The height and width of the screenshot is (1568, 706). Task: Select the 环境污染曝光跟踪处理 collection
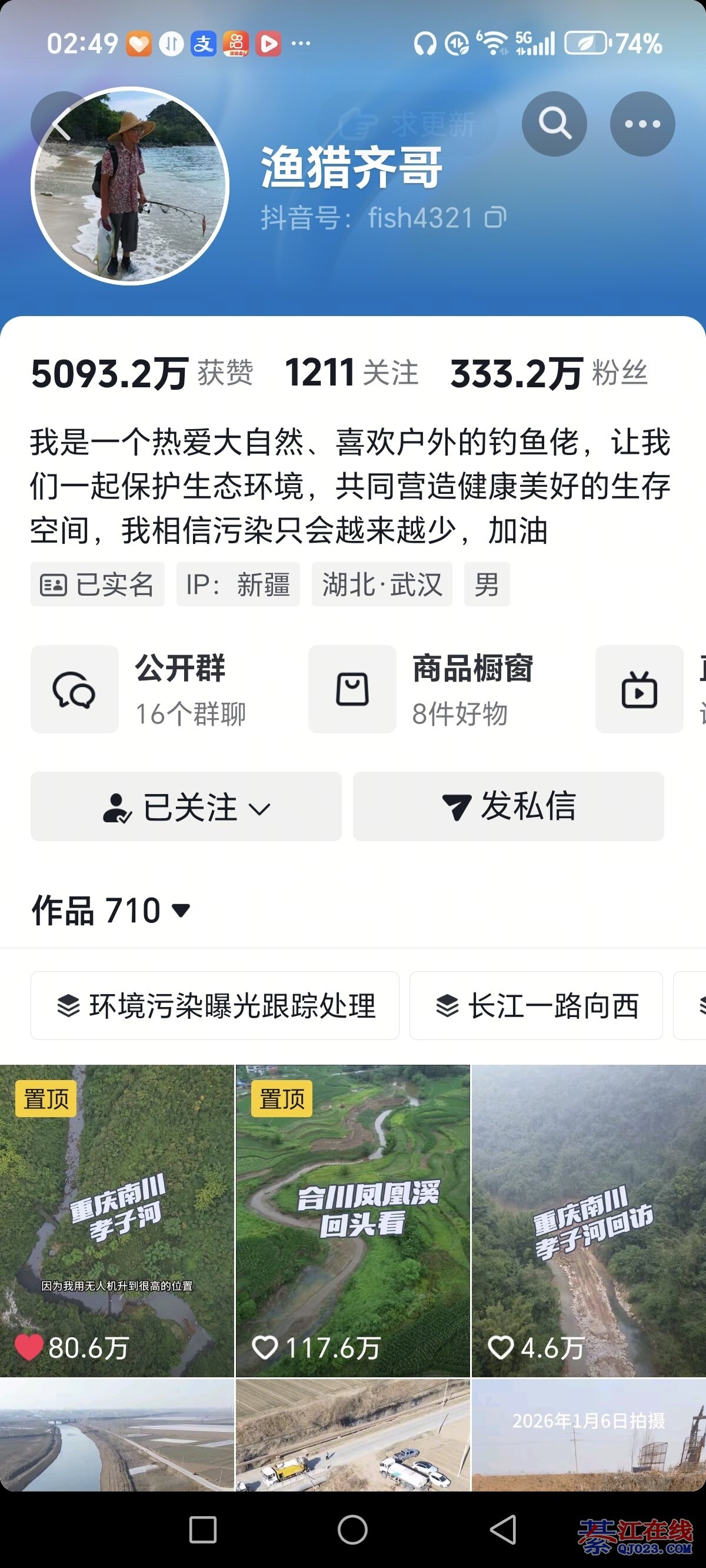215,1005
